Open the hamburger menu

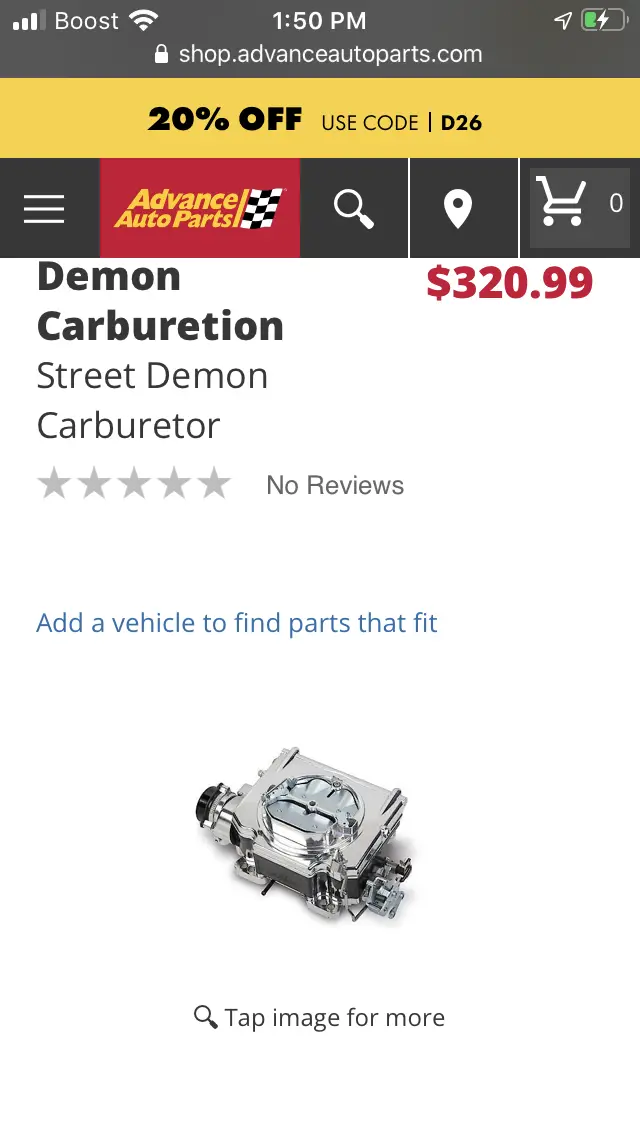point(44,209)
